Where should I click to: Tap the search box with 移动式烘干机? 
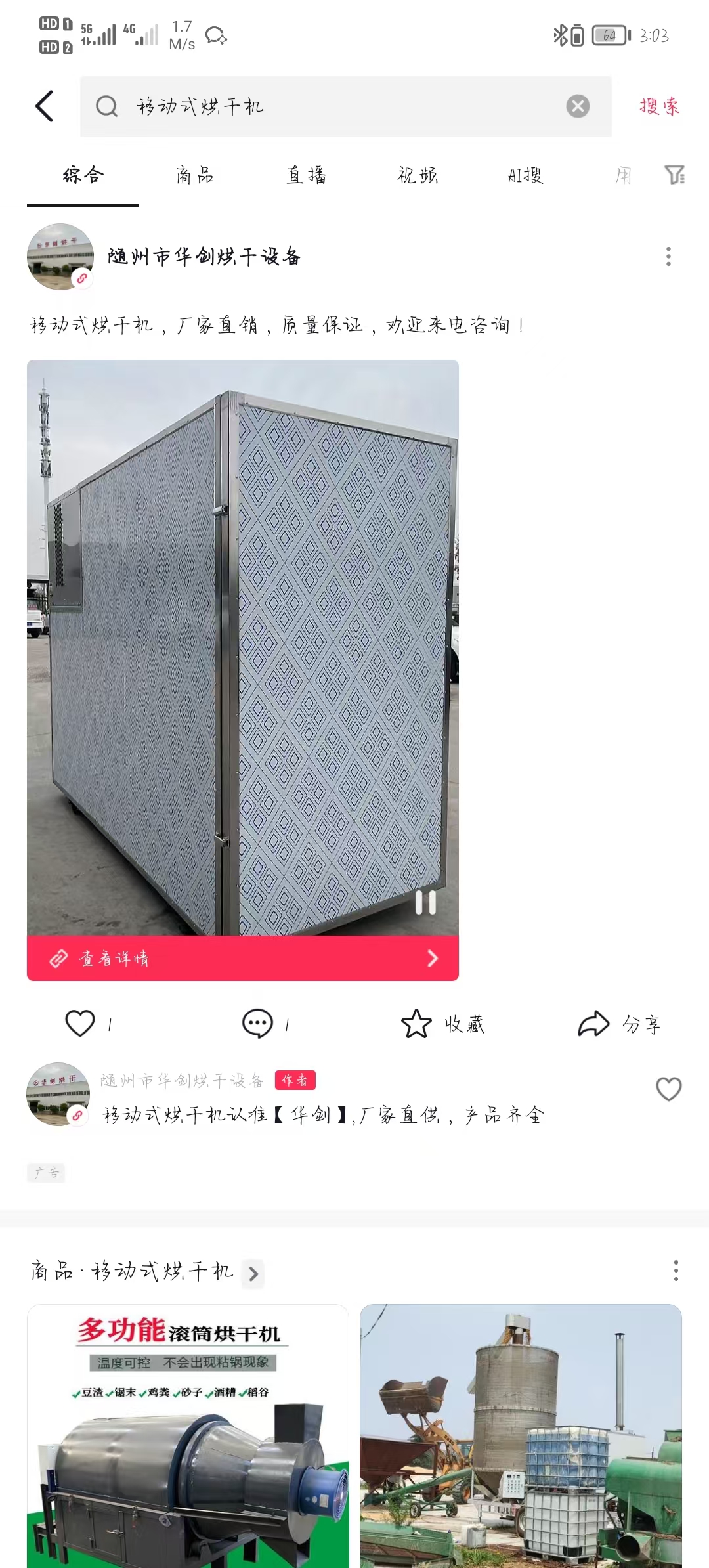[328, 106]
